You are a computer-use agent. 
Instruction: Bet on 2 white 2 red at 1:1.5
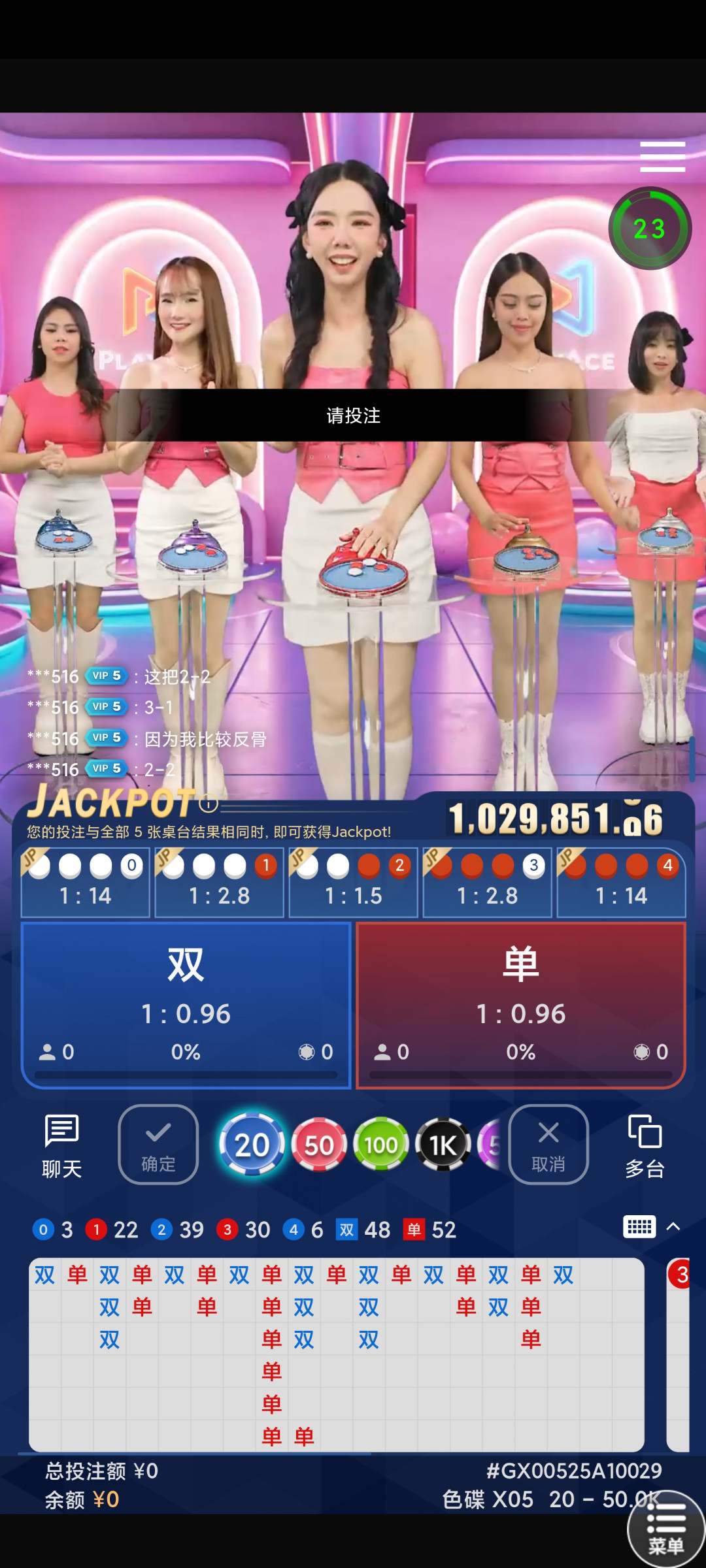[353, 883]
